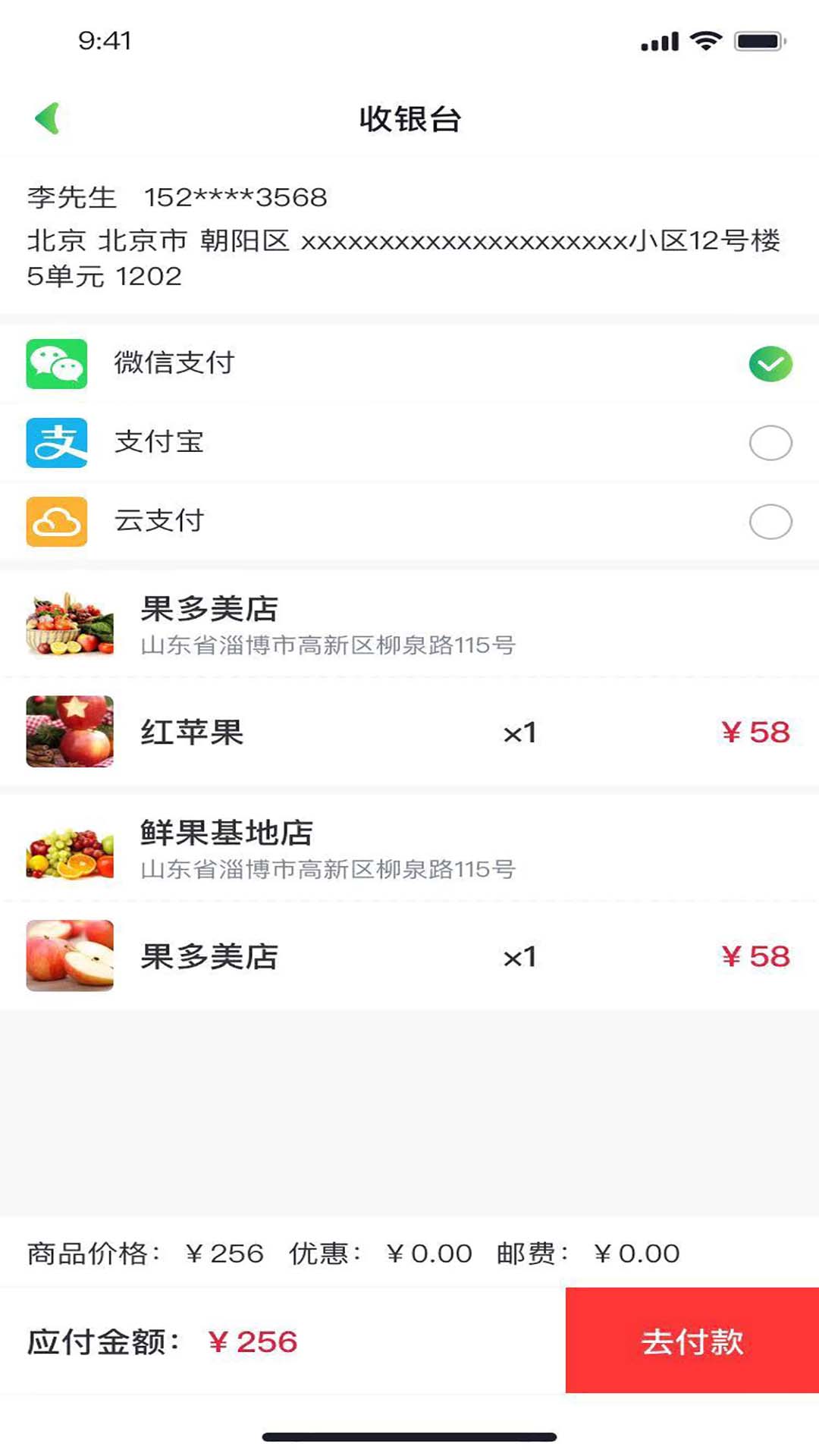Viewport: 819px width, 1456px height.
Task: Tap 去付款 to pay now
Action: [692, 1341]
